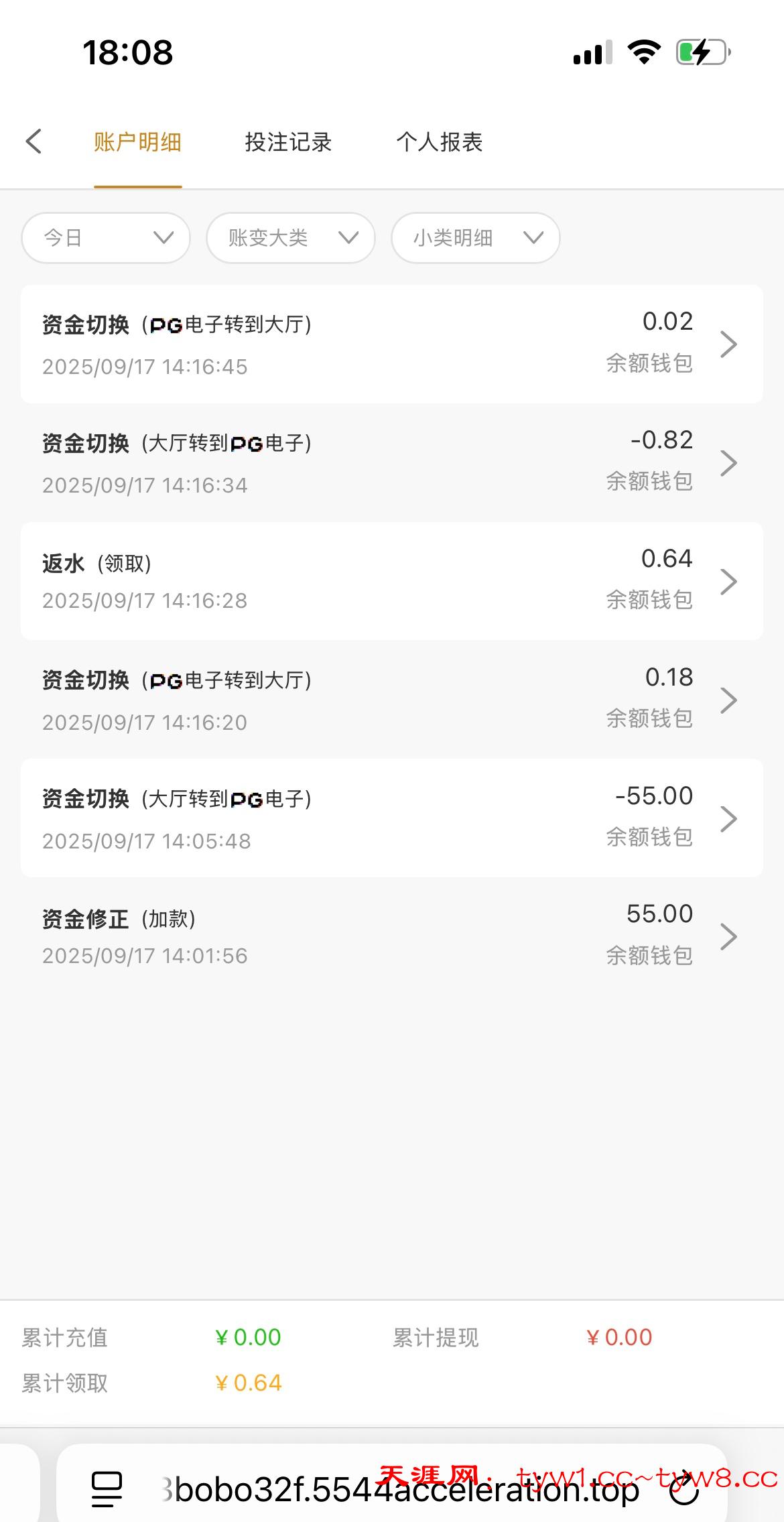Open the 返水 (领取) record of 0.64
Viewport: 784px width, 1522px height.
392,581
